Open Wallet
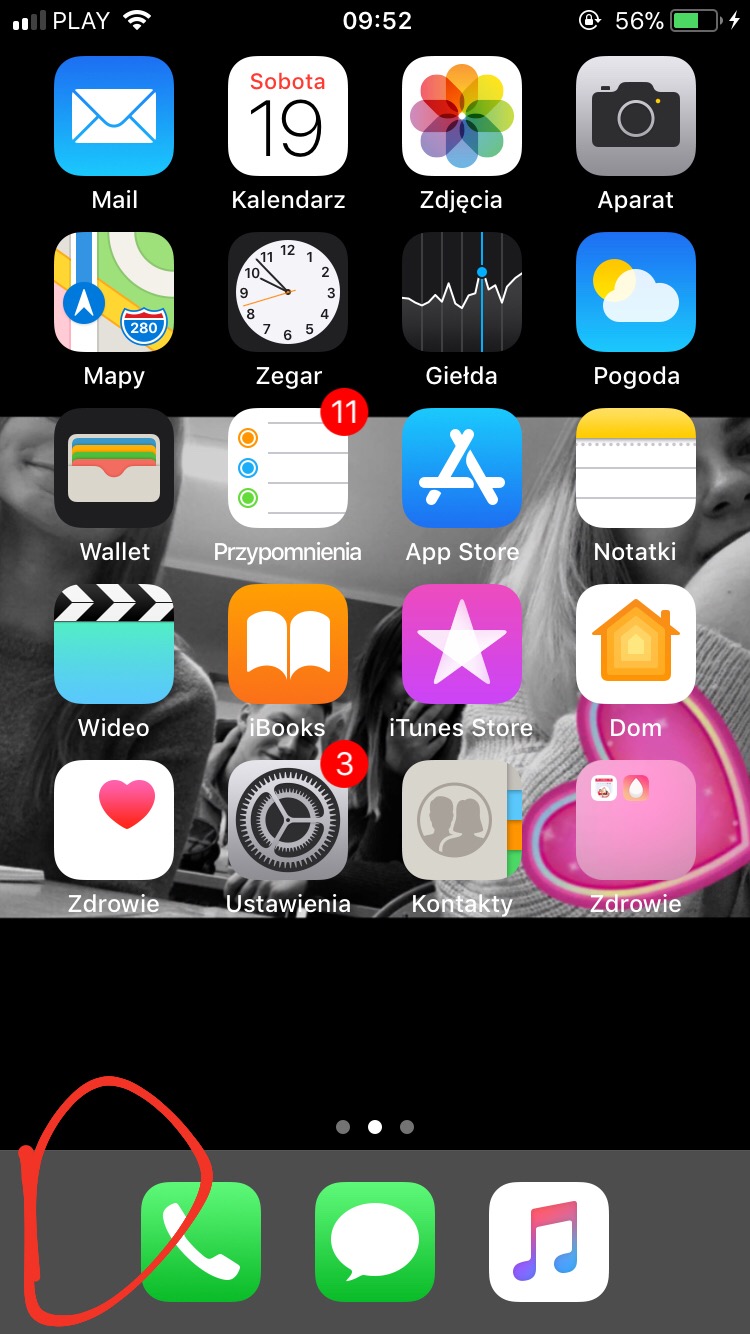The width and height of the screenshot is (750, 1334). [114, 468]
